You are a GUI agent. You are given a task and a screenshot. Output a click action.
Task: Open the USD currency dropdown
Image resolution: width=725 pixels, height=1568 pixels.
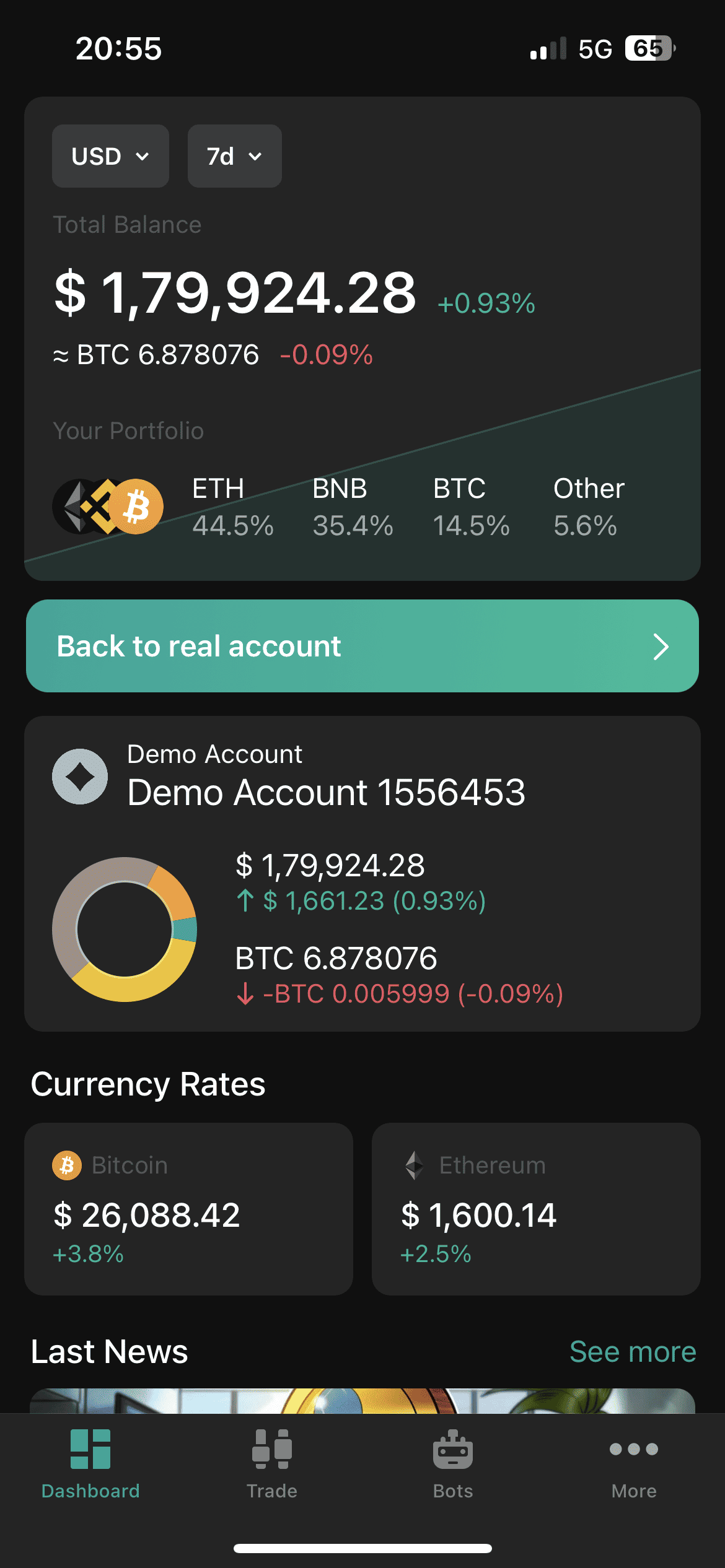pos(110,156)
